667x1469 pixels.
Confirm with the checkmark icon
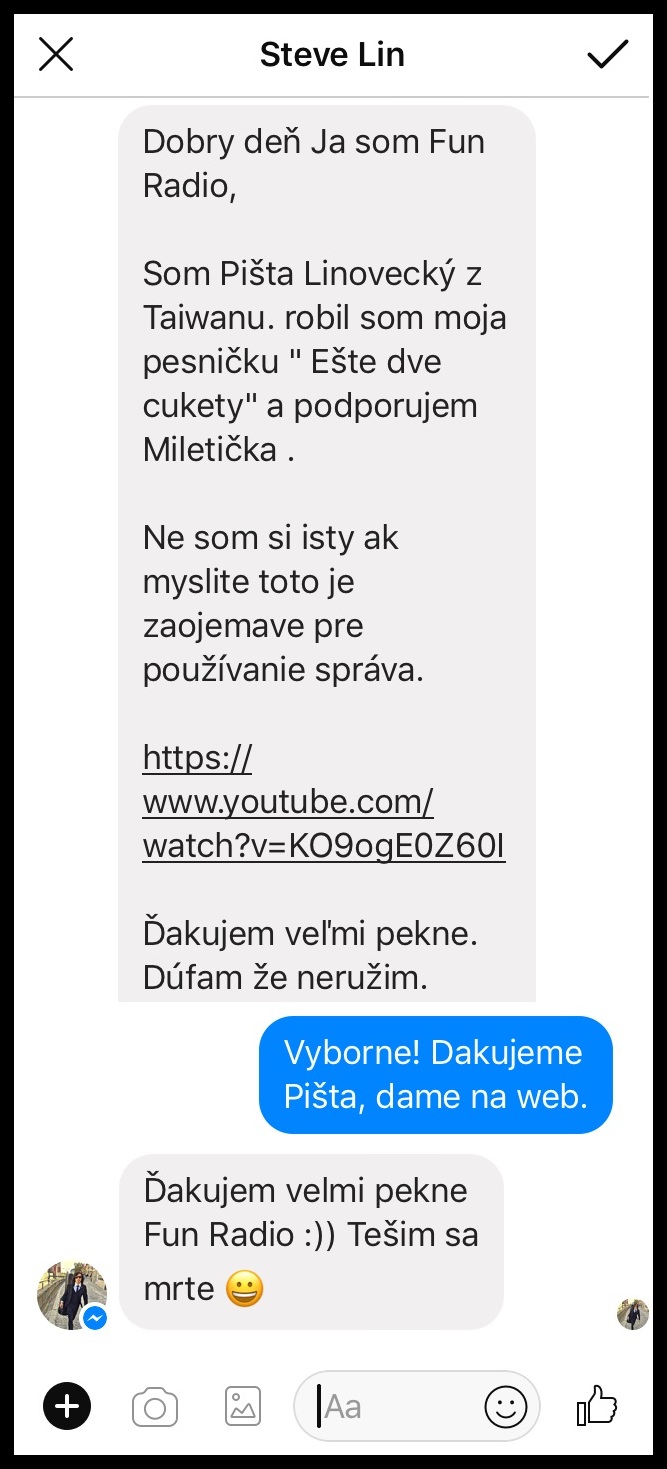click(607, 54)
